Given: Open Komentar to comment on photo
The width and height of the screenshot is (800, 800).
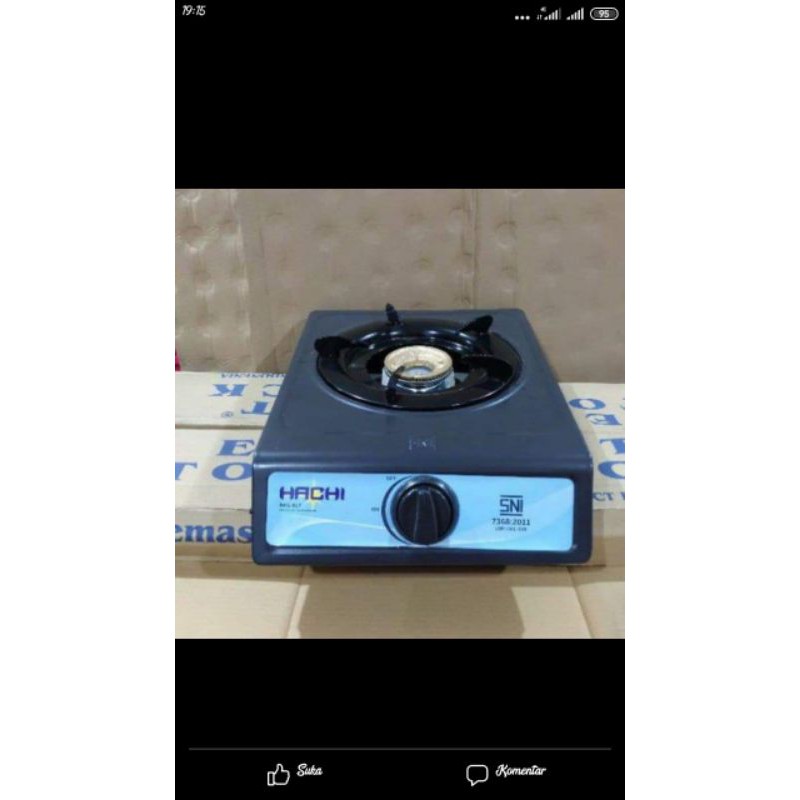Looking at the screenshot, I should [506, 773].
